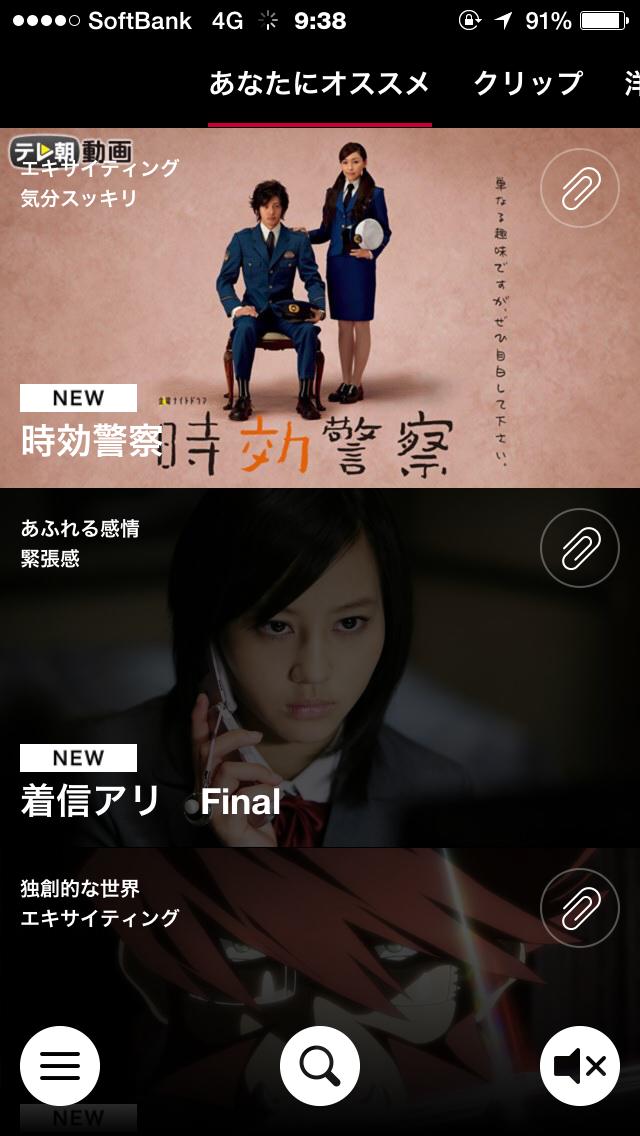Open the hamburger menu button
This screenshot has width=640, height=1136.
(60, 1066)
